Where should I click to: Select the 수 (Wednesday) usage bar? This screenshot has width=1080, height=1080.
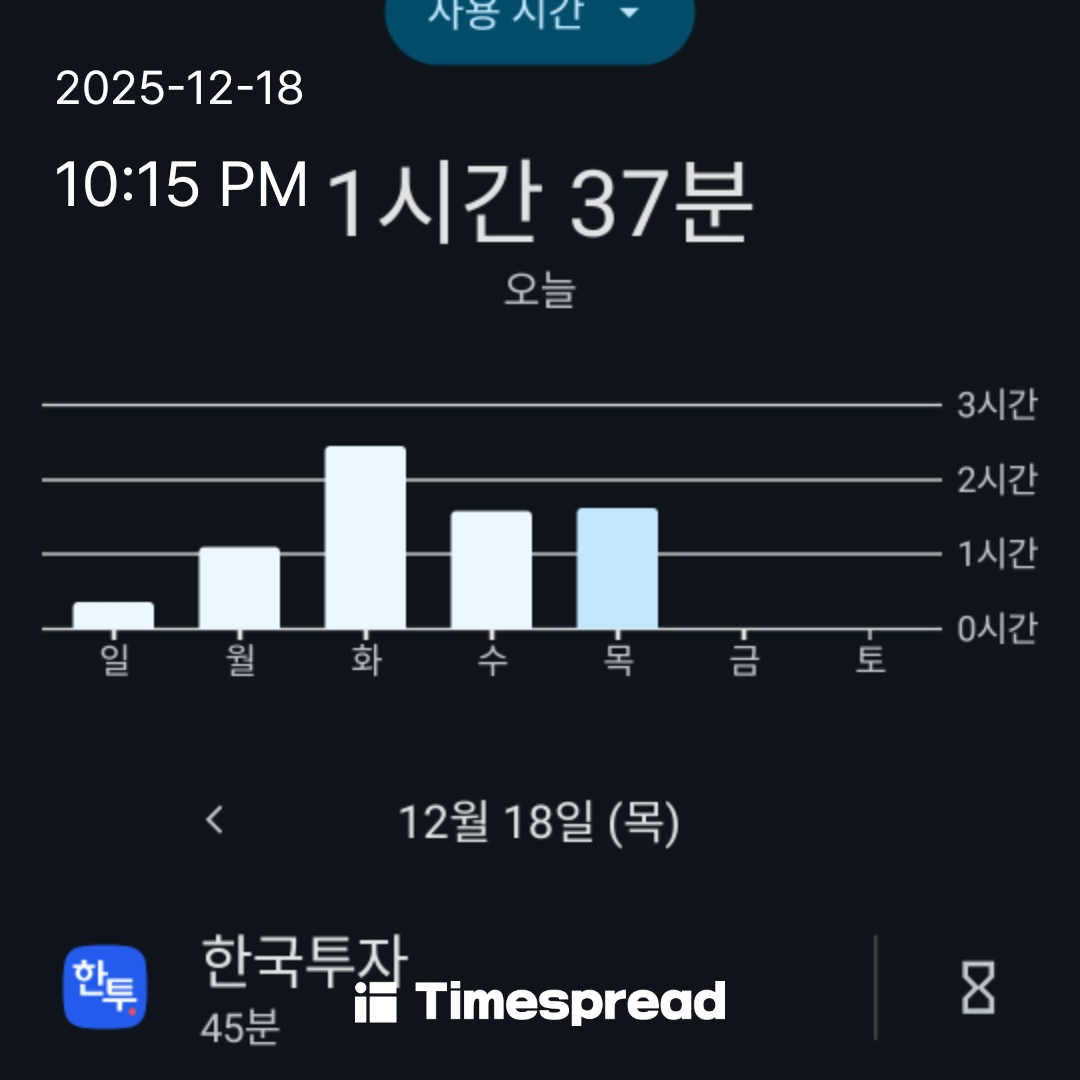tap(491, 570)
